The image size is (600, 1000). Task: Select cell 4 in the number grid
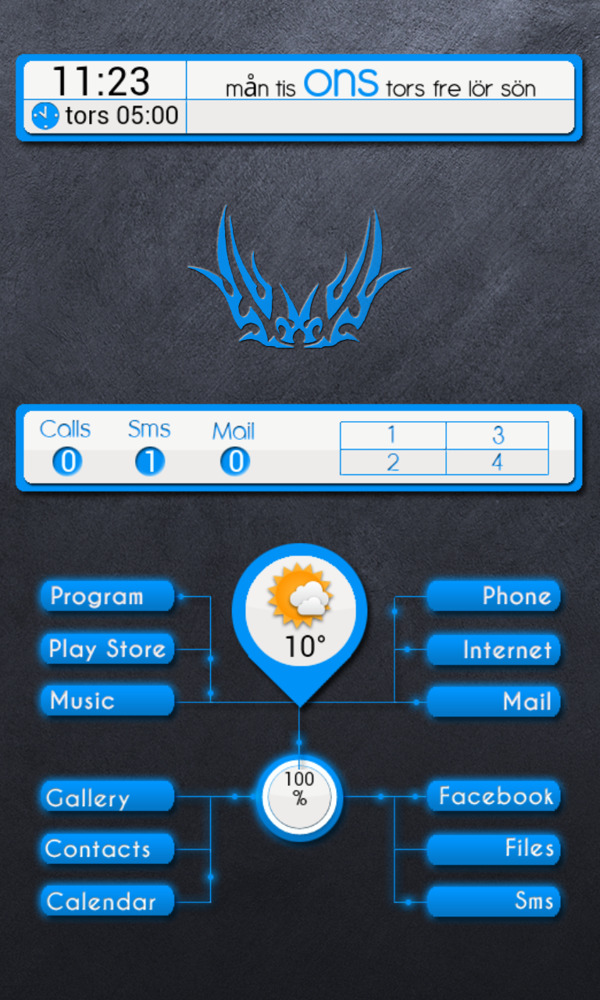tap(497, 462)
